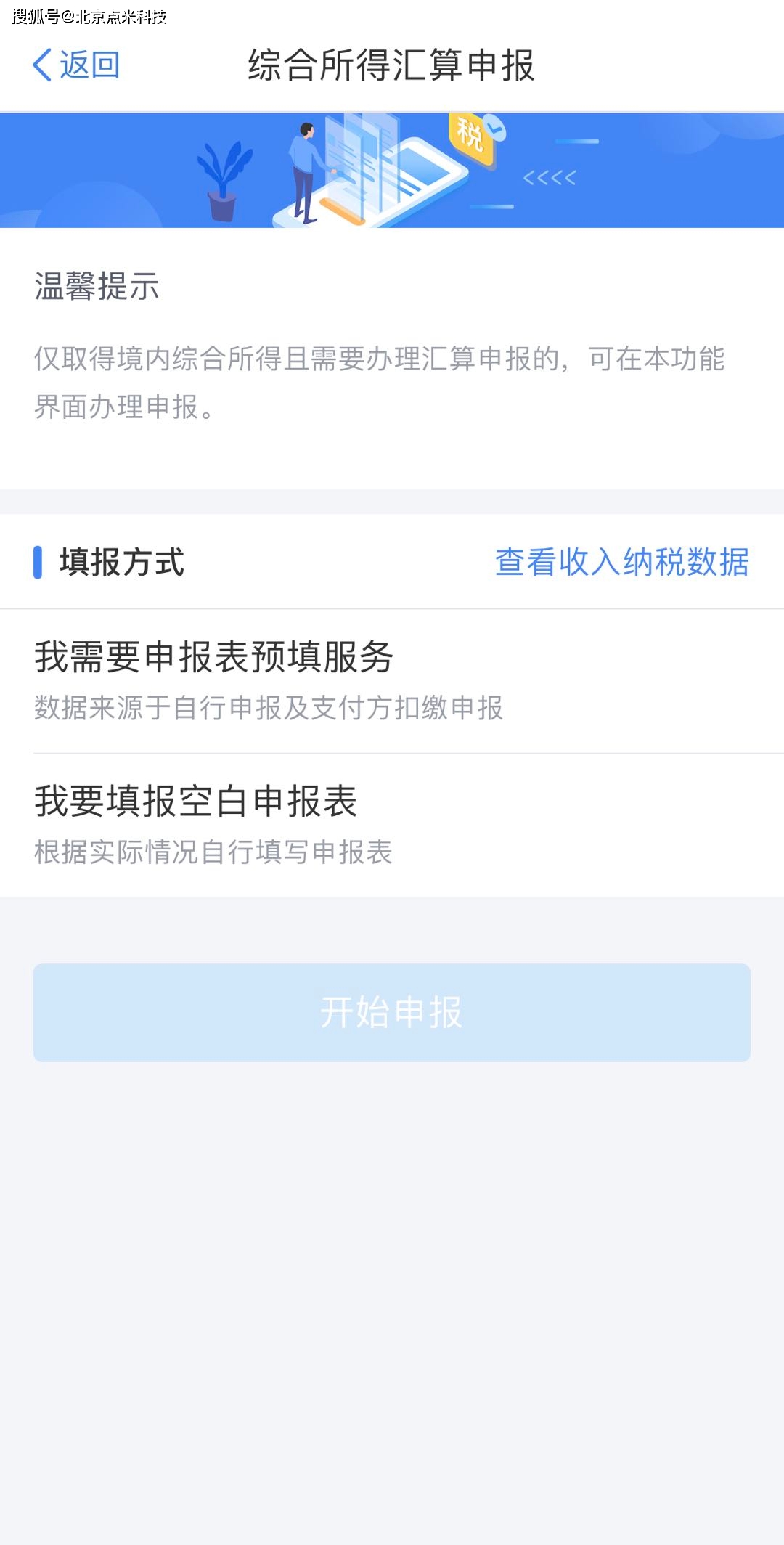Image resolution: width=784 pixels, height=1545 pixels.
Task: Select 我需要申报表预填服务 option
Action: click(392, 680)
